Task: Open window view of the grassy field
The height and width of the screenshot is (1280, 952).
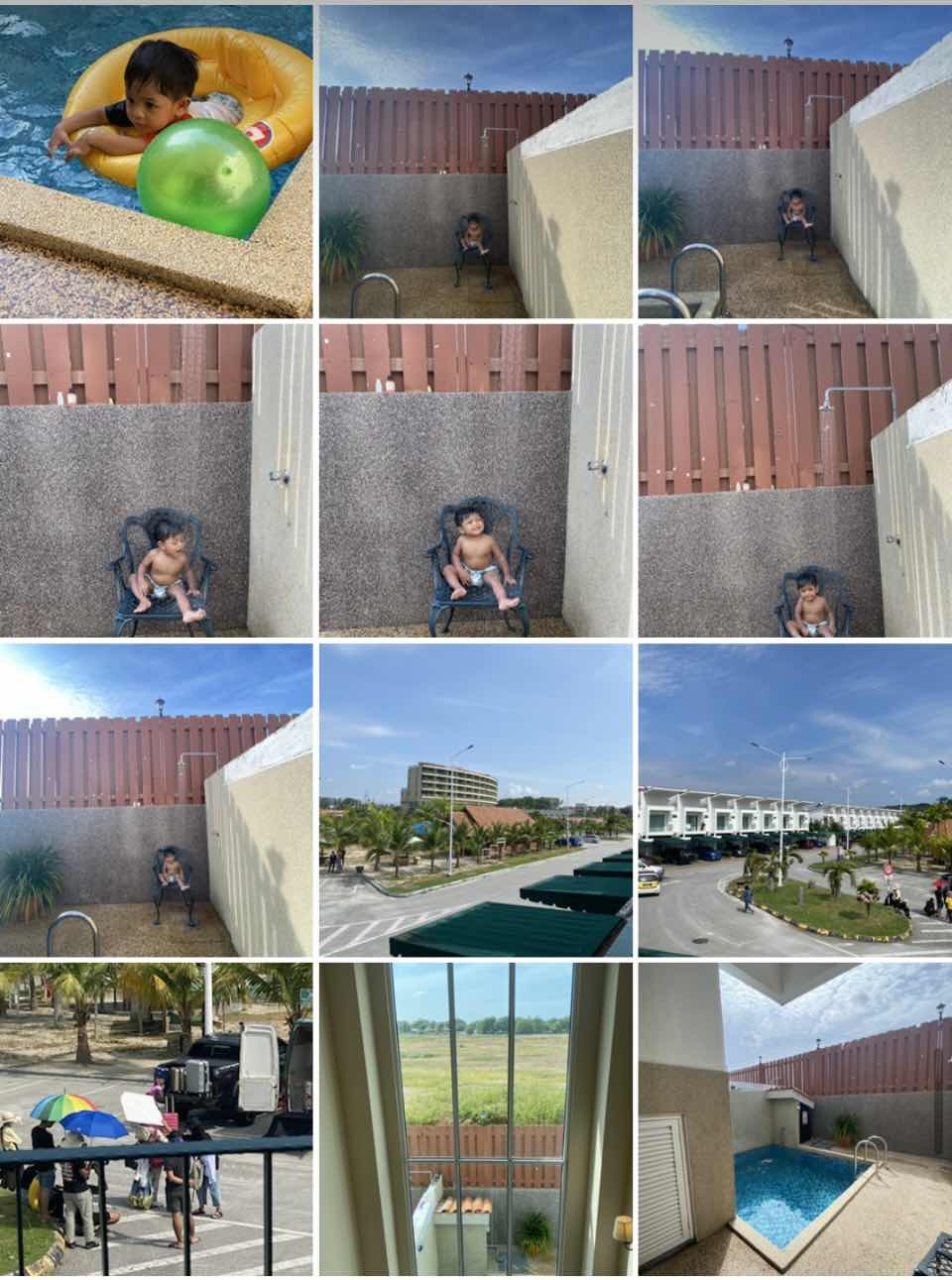Action: pyautogui.click(x=476, y=1118)
